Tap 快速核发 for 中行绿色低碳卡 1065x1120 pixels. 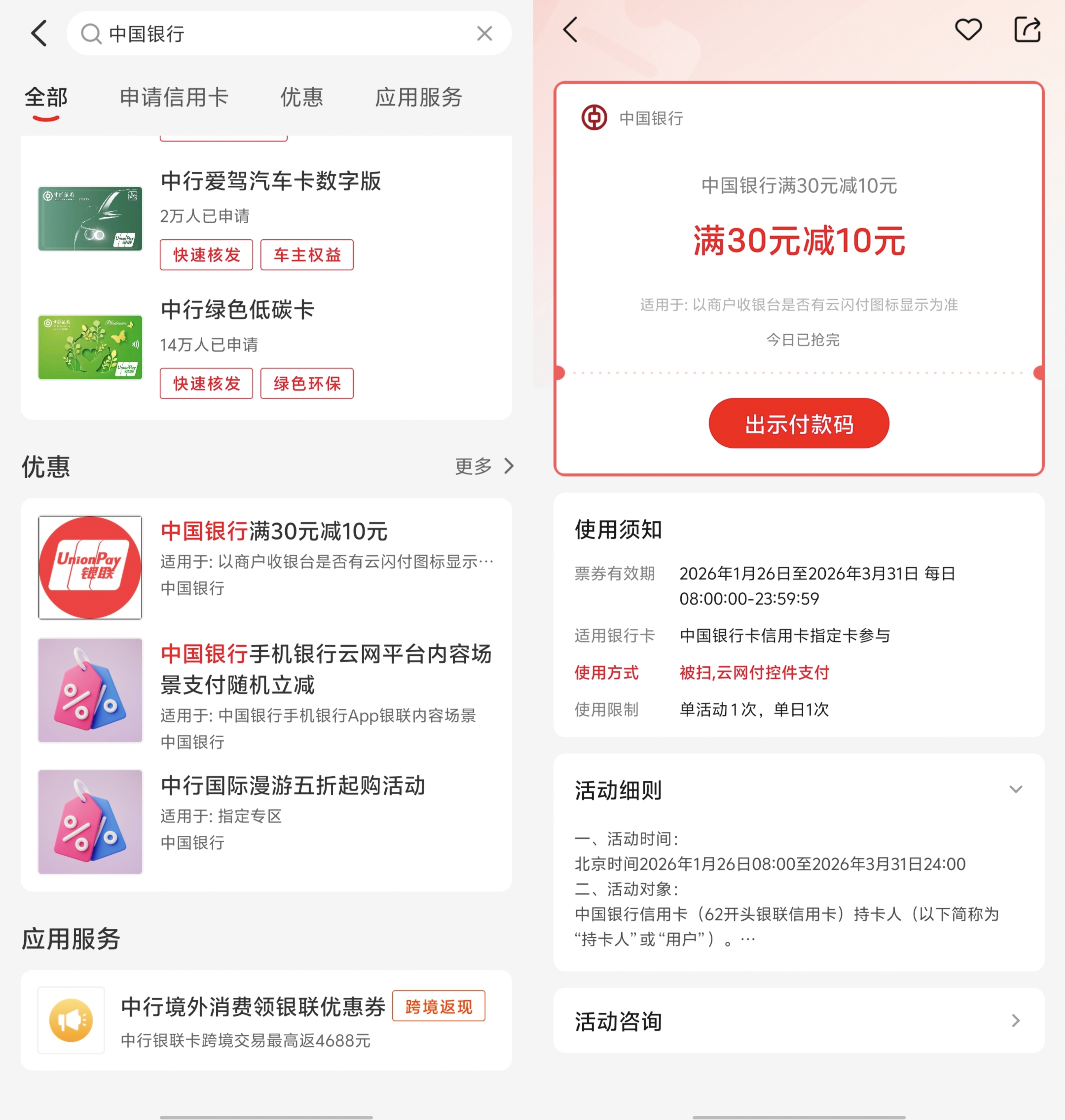[206, 383]
